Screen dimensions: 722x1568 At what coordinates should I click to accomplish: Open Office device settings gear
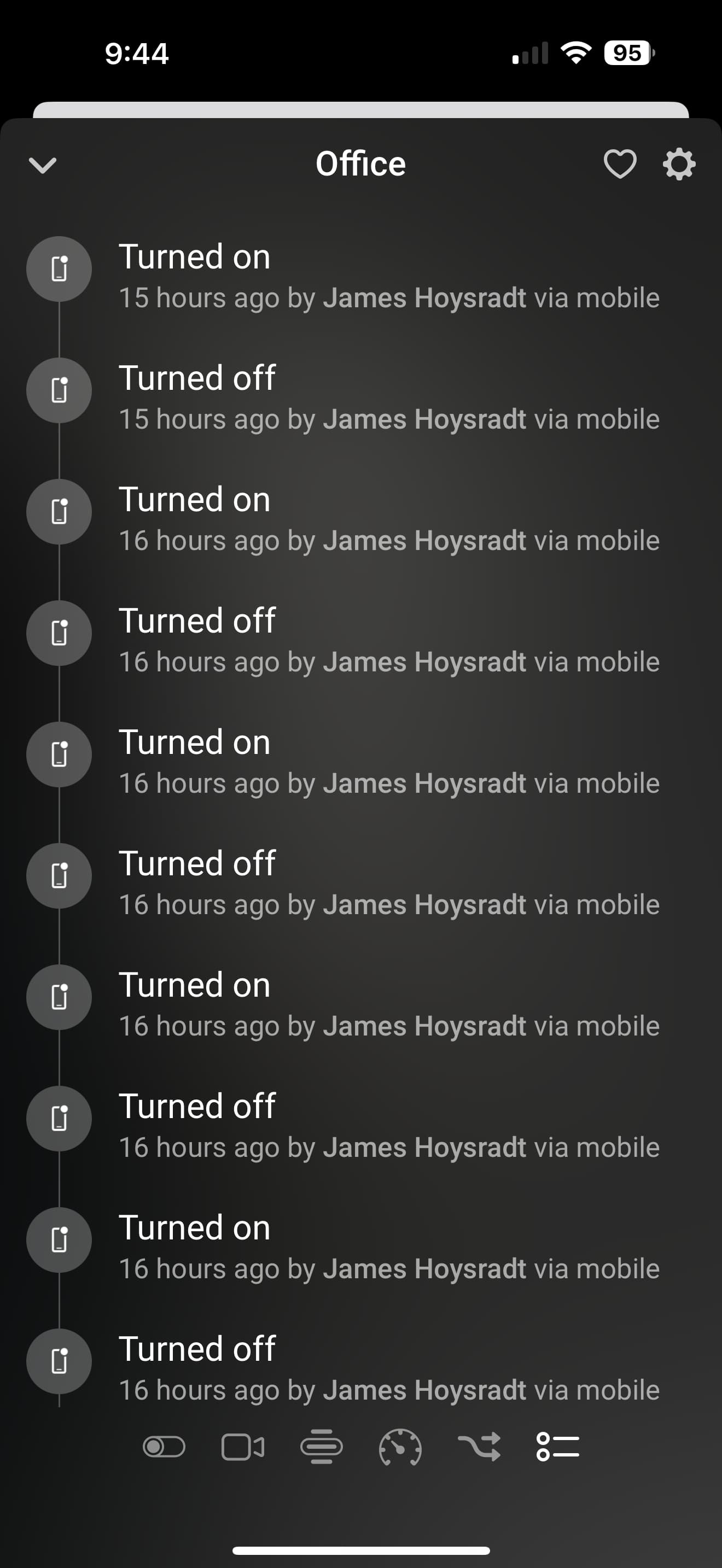[679, 165]
